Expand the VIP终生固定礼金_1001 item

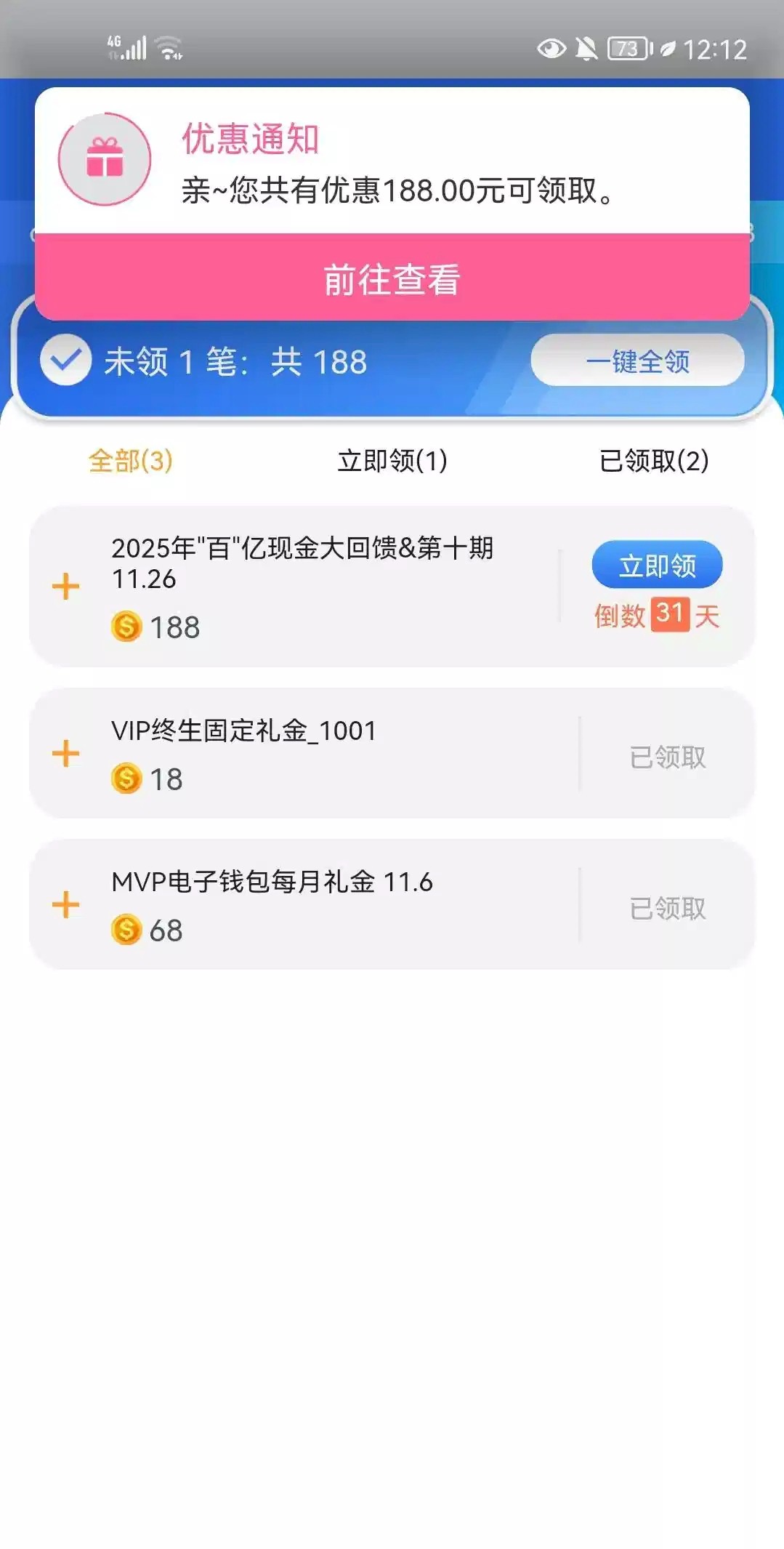65,754
